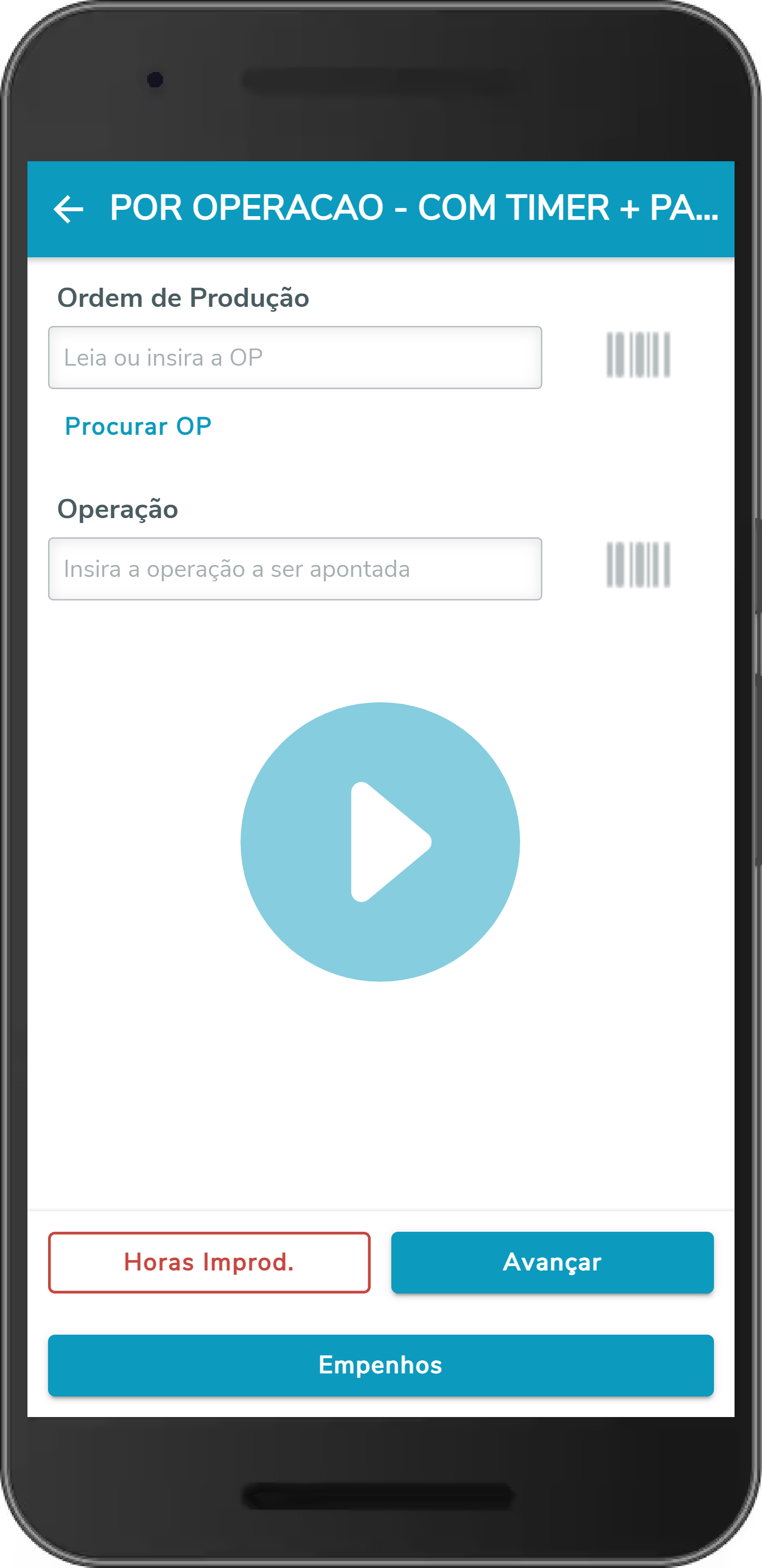This screenshot has height=1568, width=762.
Task: Focus the Operação input field
Action: [x=295, y=569]
